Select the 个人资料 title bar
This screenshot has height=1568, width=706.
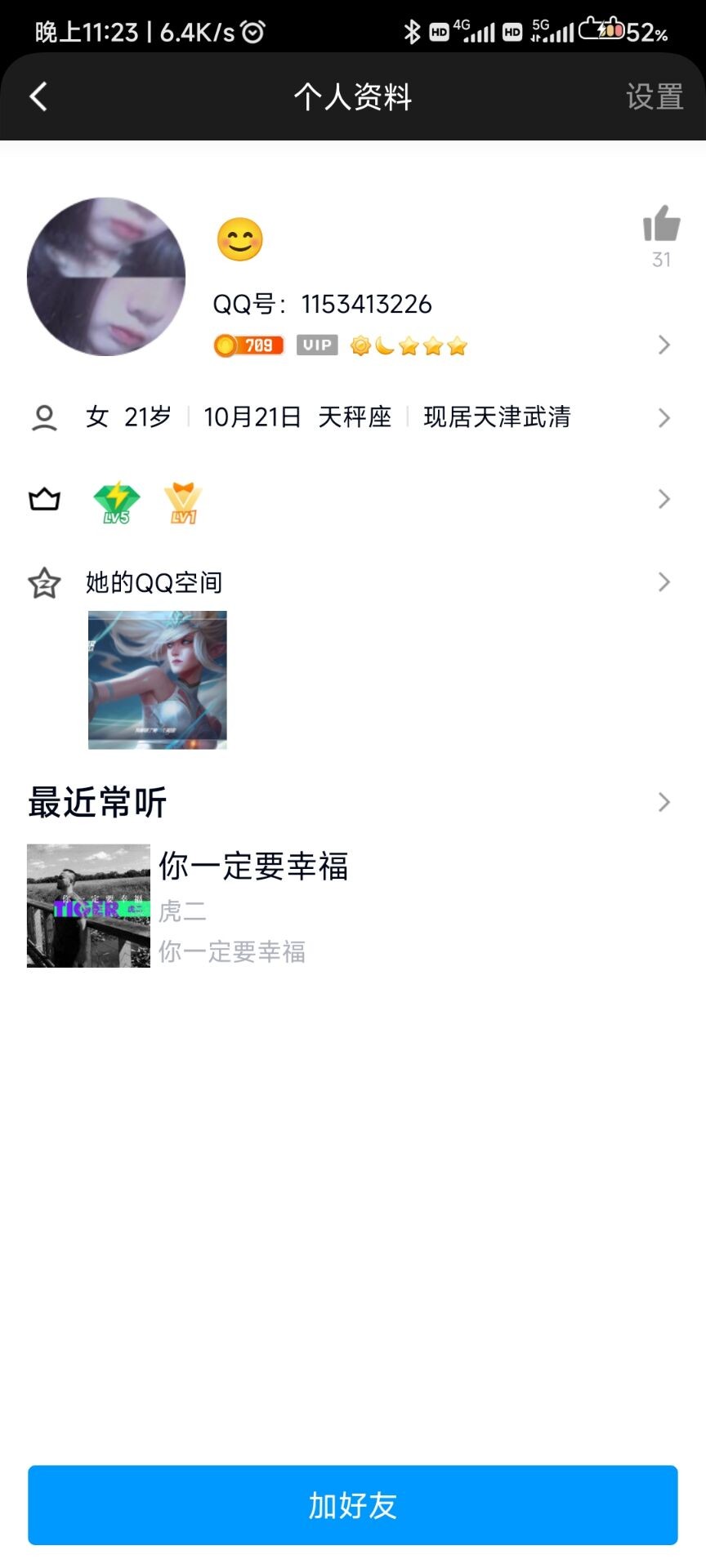(x=353, y=96)
